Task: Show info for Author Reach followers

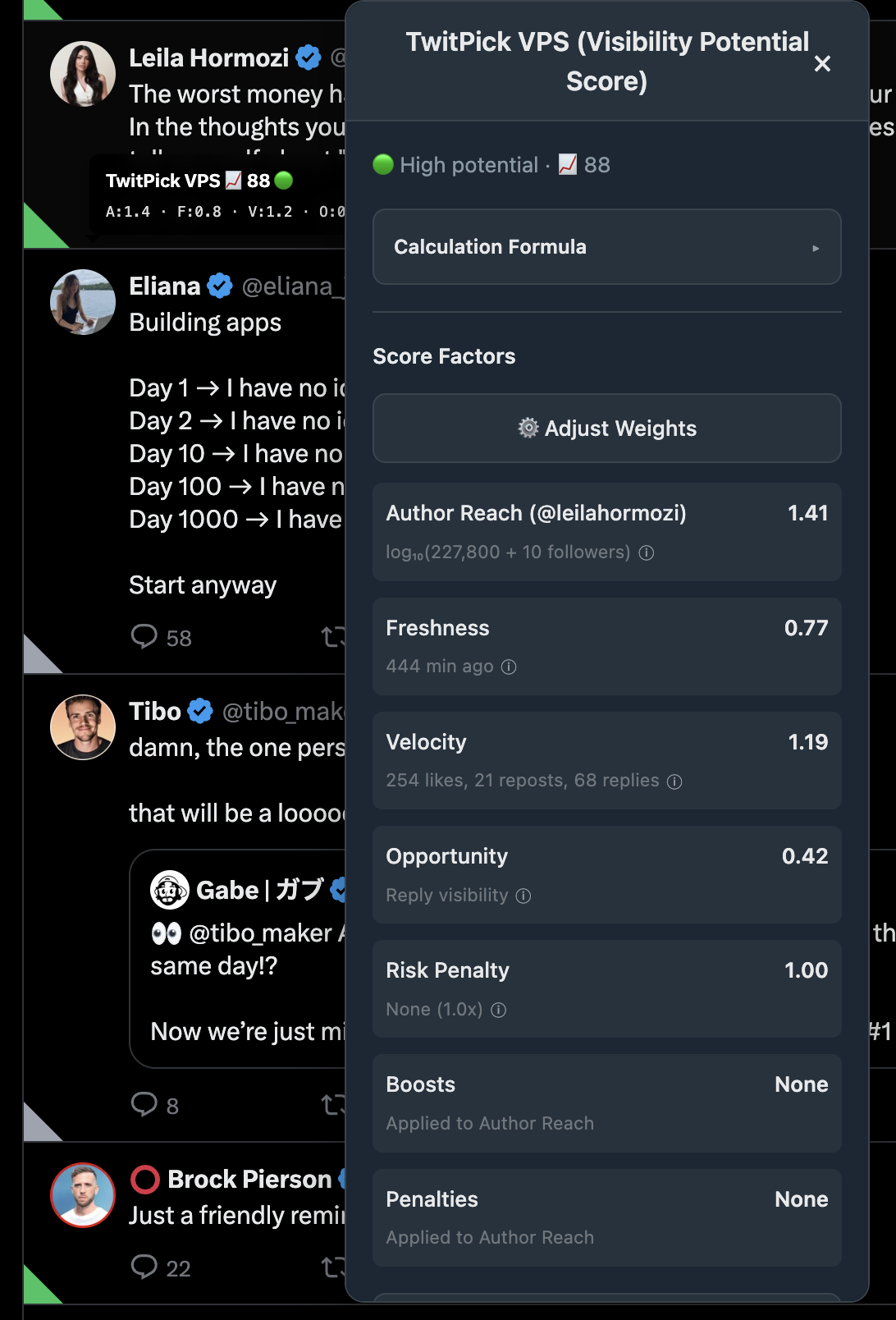Action: [647, 552]
